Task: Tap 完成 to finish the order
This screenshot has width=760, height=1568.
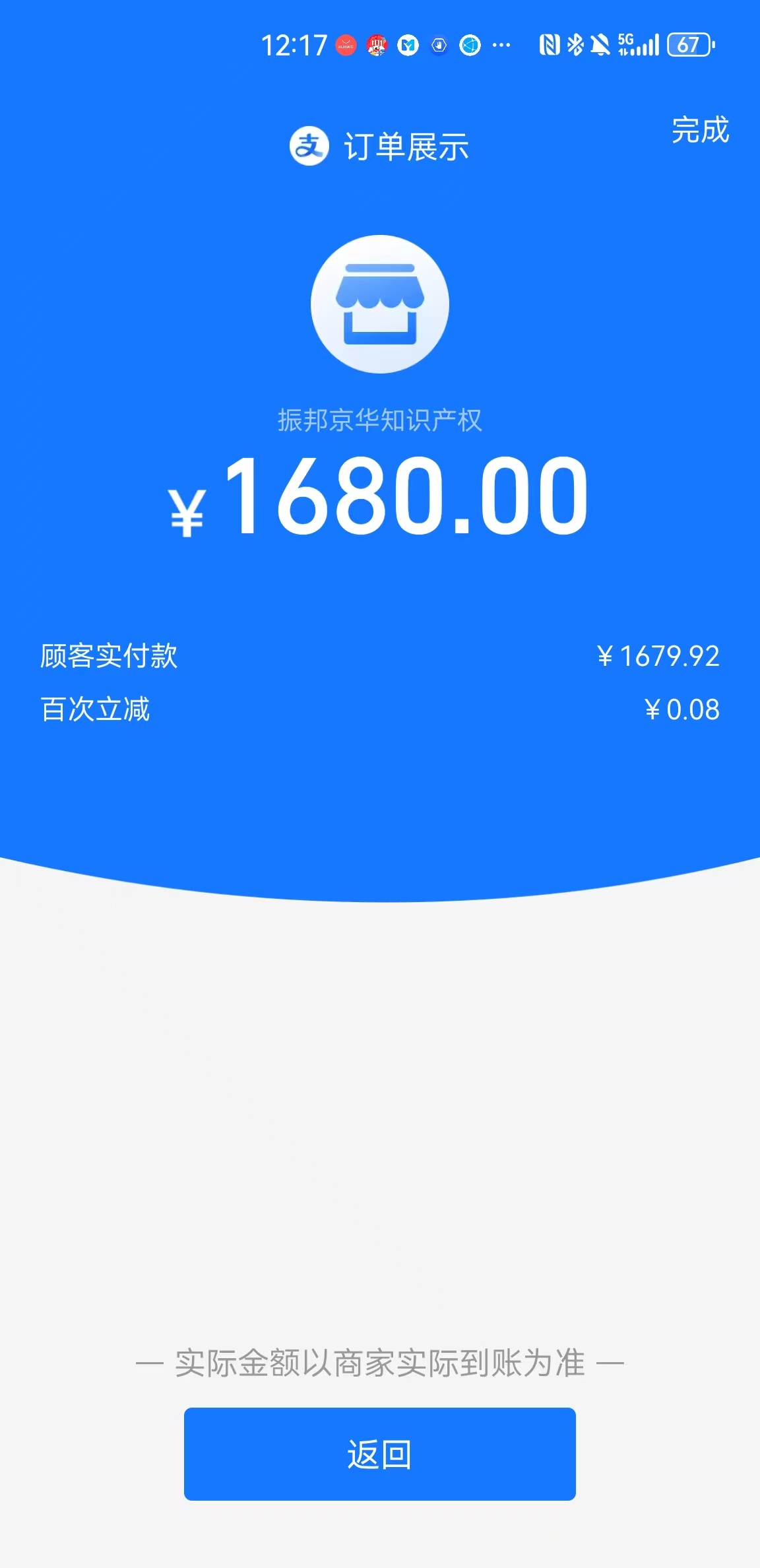Action: [700, 130]
